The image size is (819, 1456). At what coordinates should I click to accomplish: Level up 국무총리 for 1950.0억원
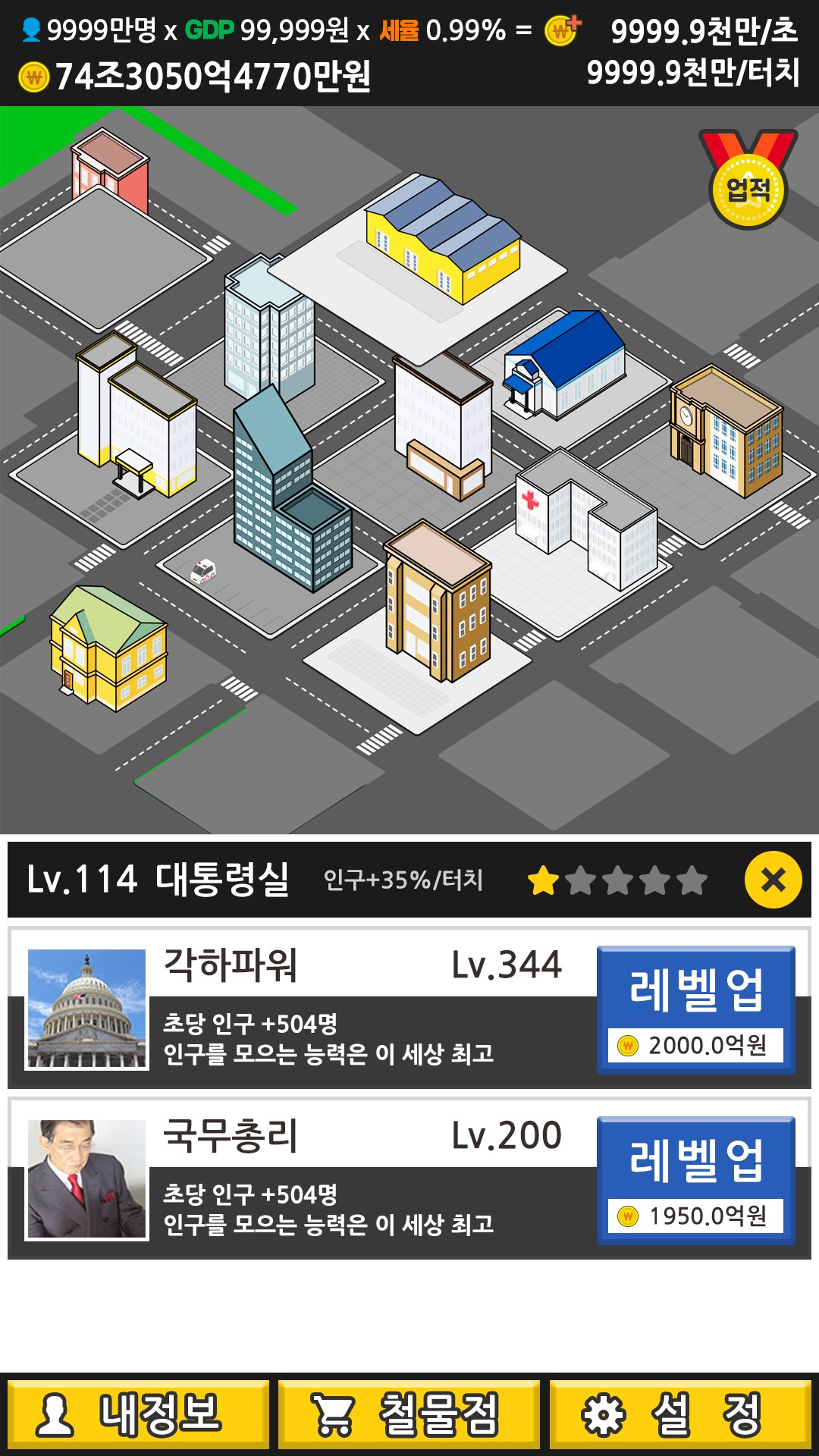point(695,1180)
